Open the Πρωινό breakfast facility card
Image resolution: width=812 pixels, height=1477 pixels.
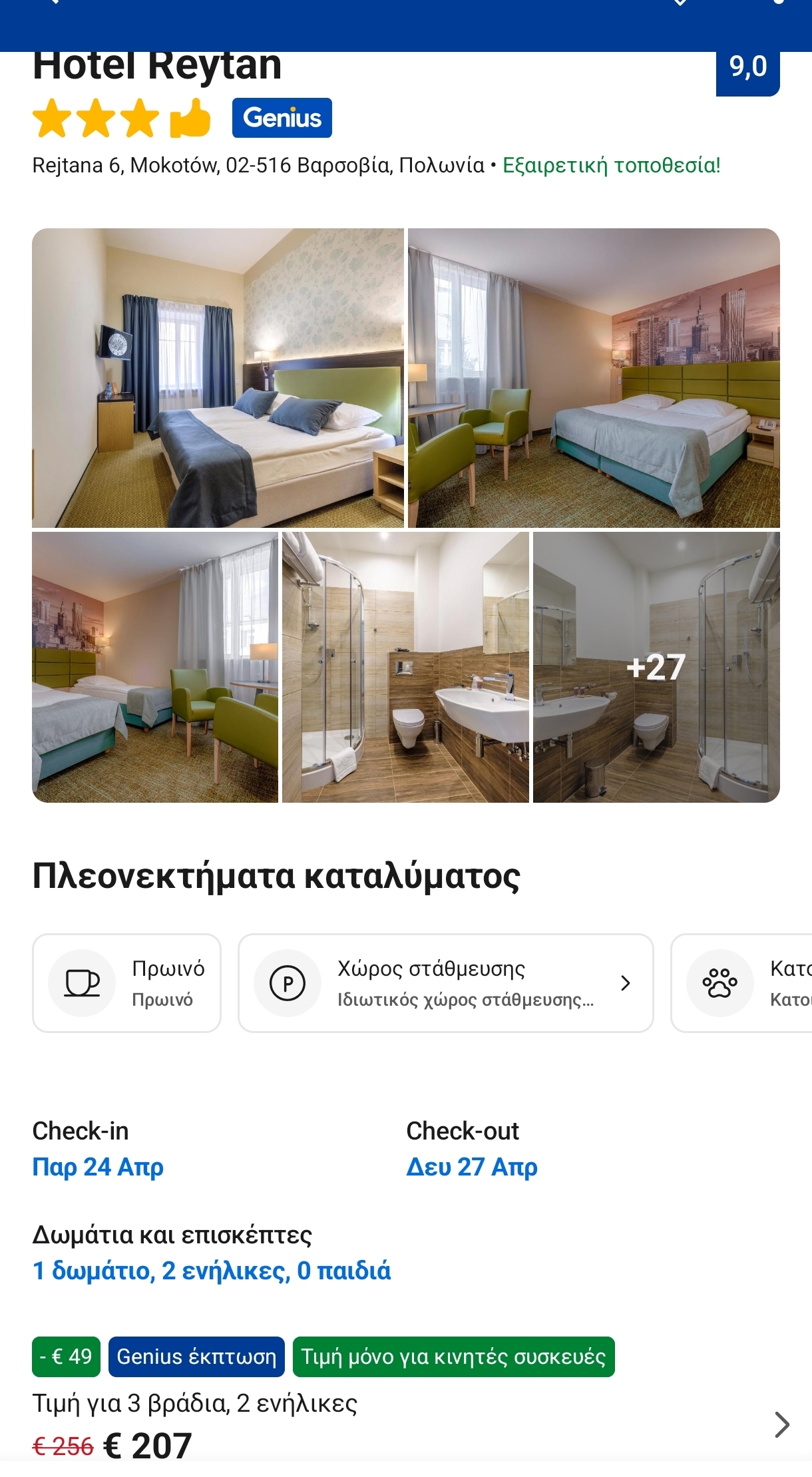pyautogui.click(x=126, y=983)
